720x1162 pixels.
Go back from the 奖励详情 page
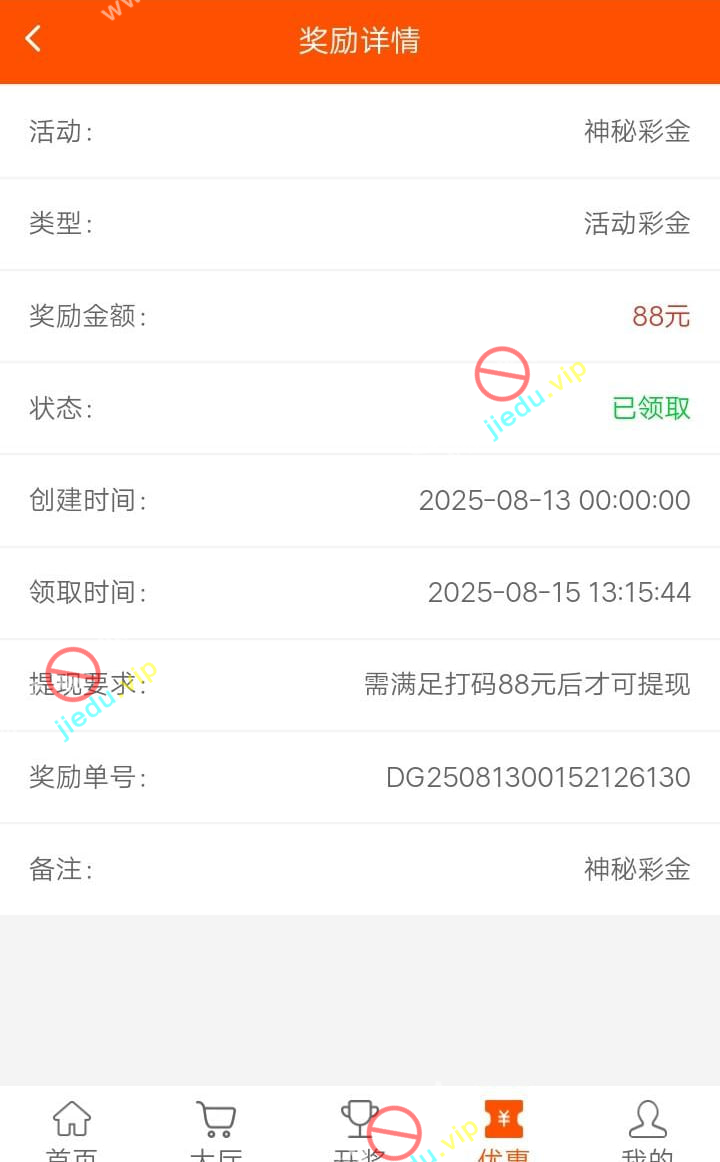(x=33, y=39)
